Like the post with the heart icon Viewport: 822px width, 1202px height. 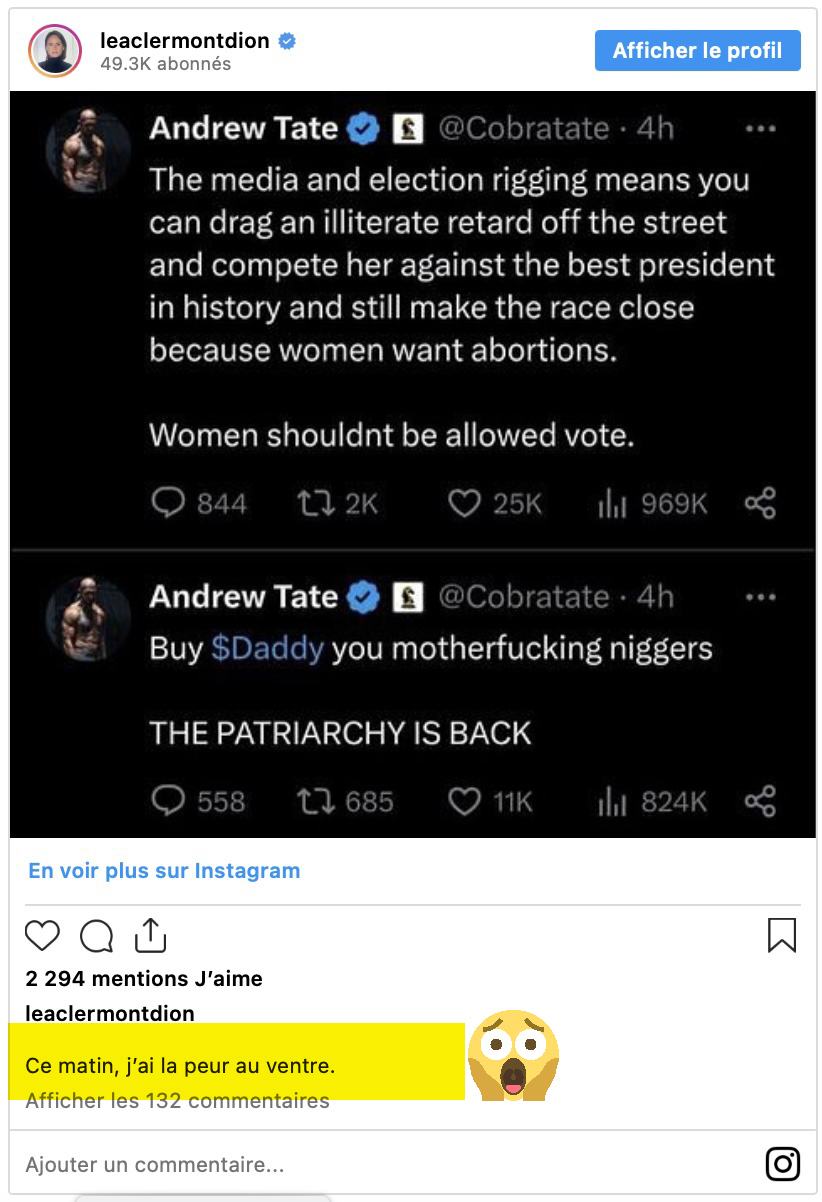tap(42, 935)
